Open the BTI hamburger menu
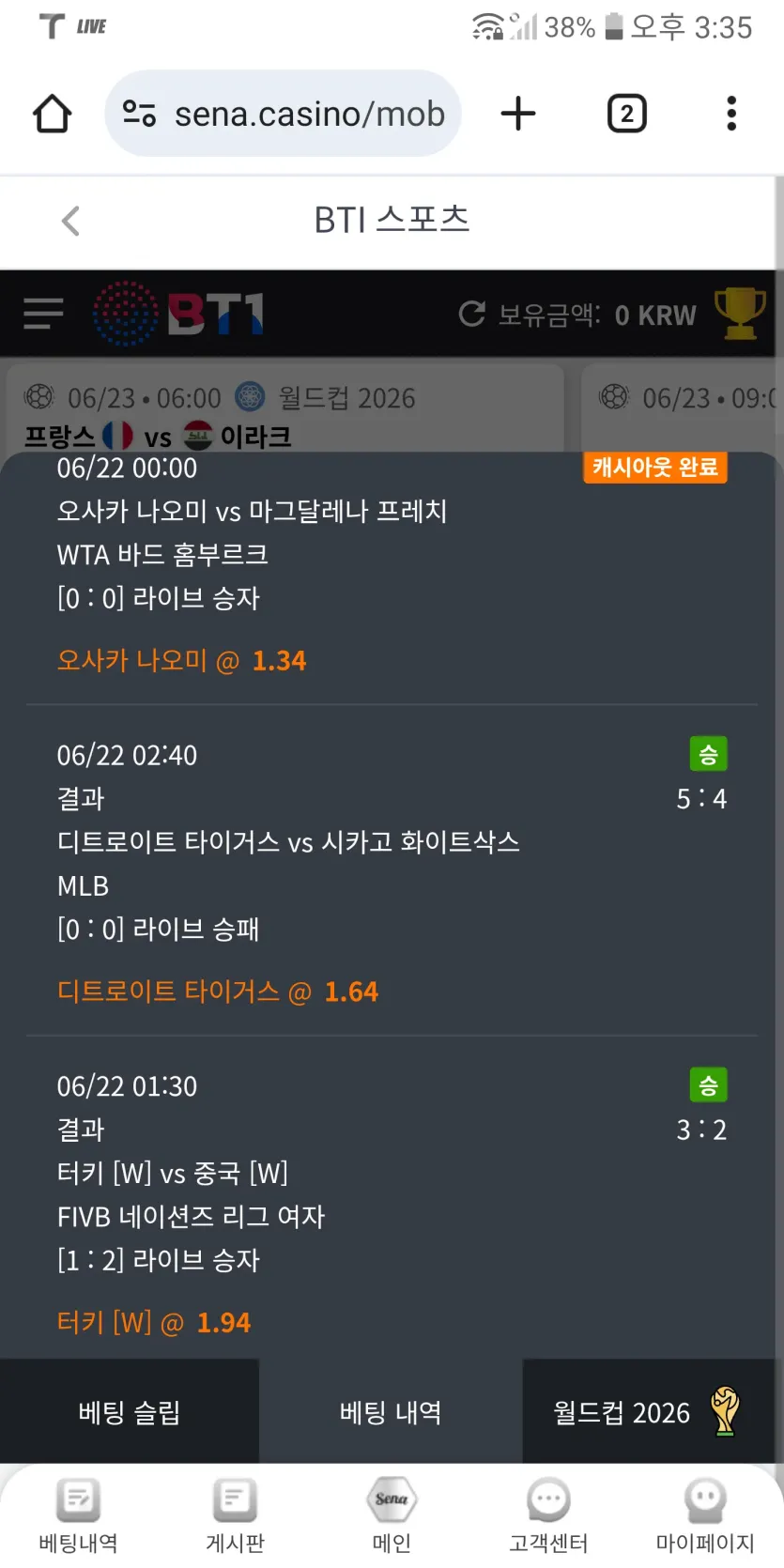Viewport: 784px width, 1568px height. click(43, 314)
